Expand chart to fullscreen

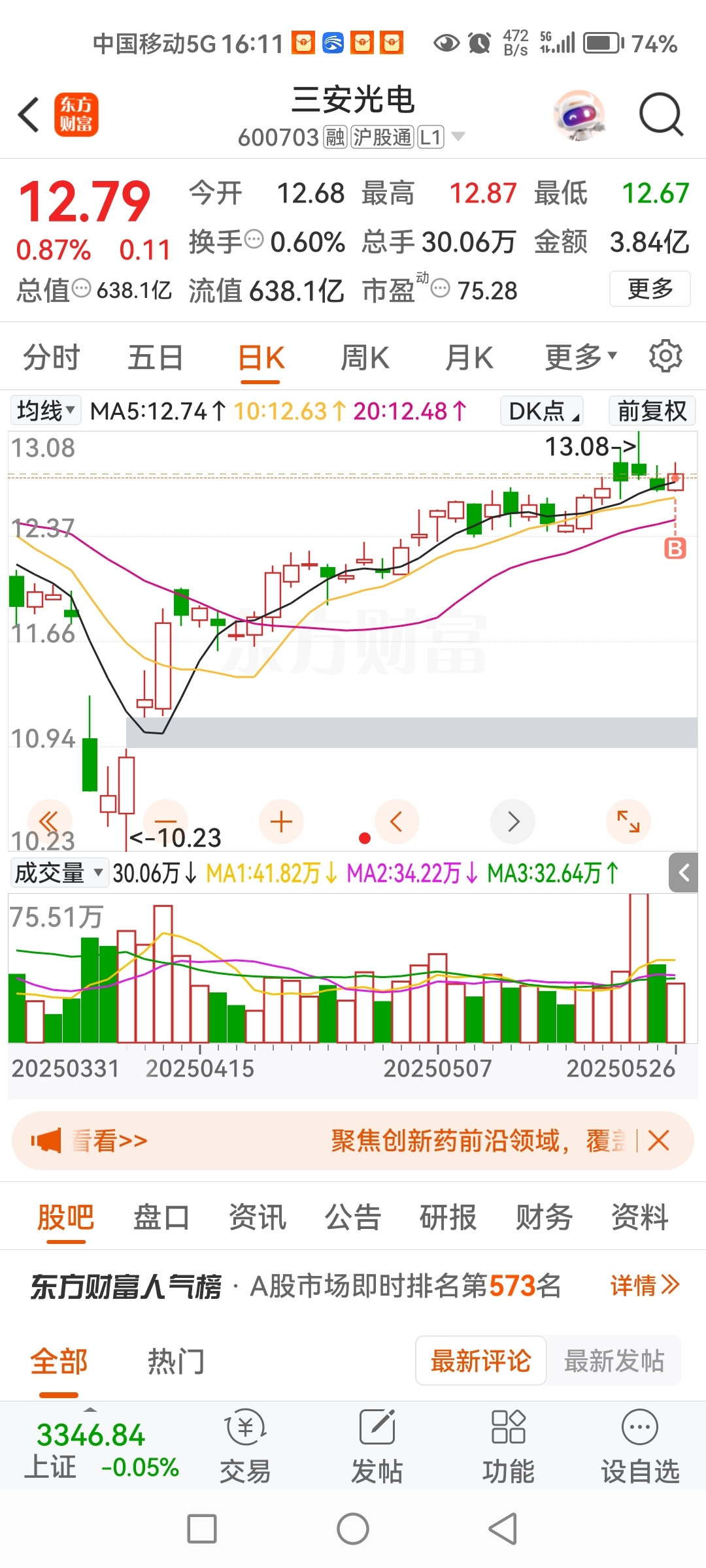coord(628,822)
